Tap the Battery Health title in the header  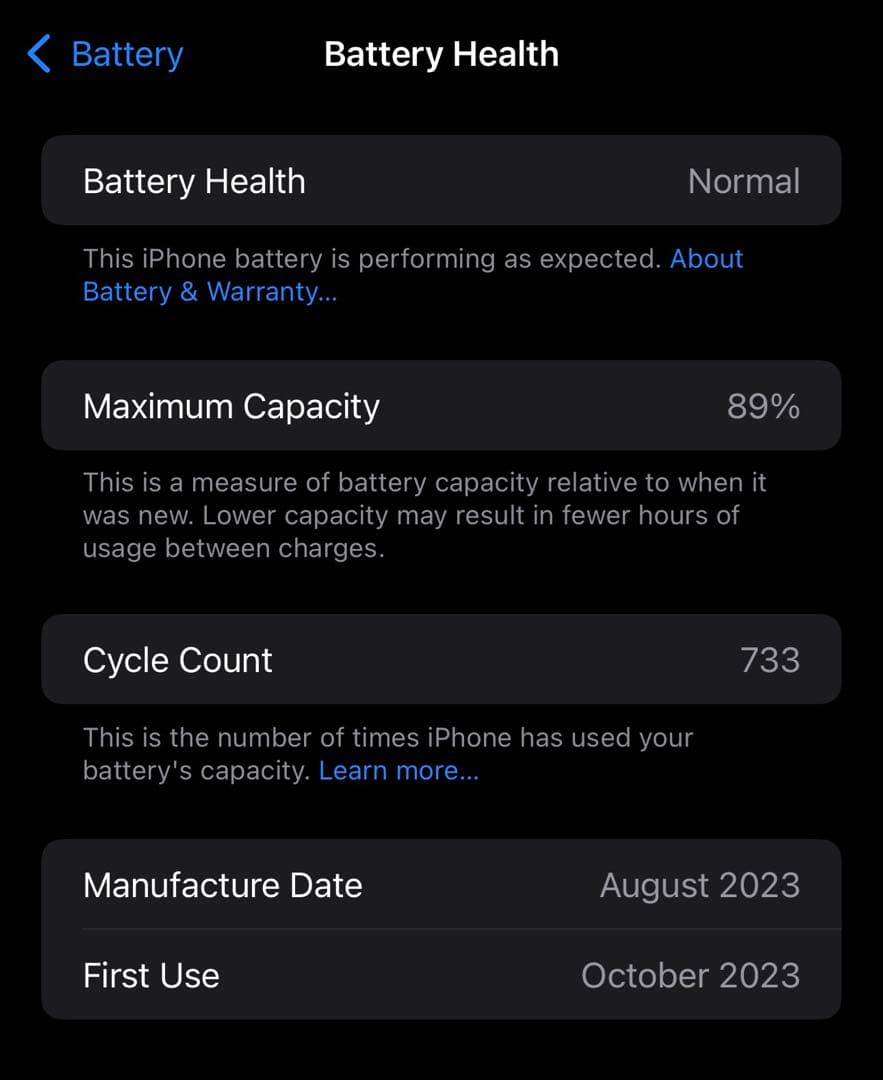pos(441,54)
